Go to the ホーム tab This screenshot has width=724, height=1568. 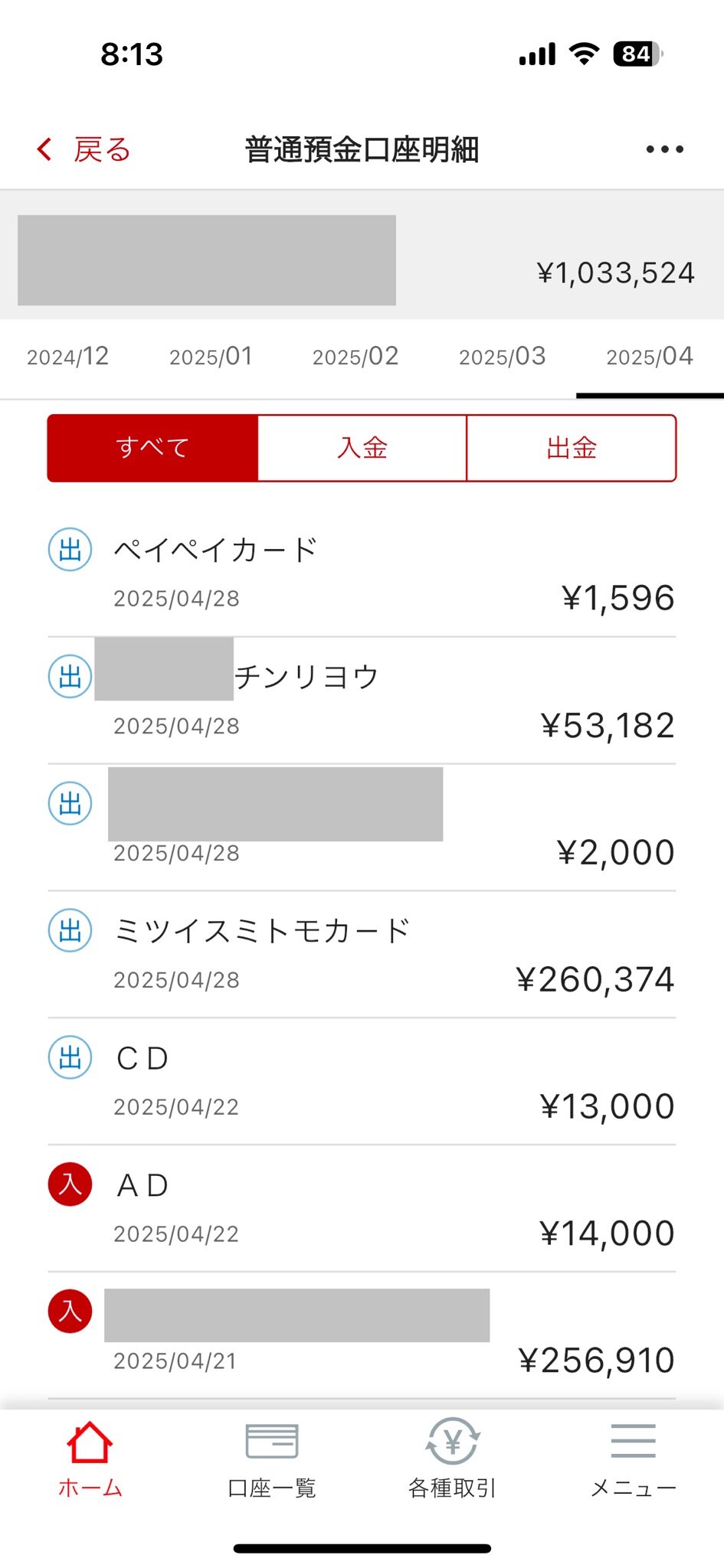[90, 1460]
